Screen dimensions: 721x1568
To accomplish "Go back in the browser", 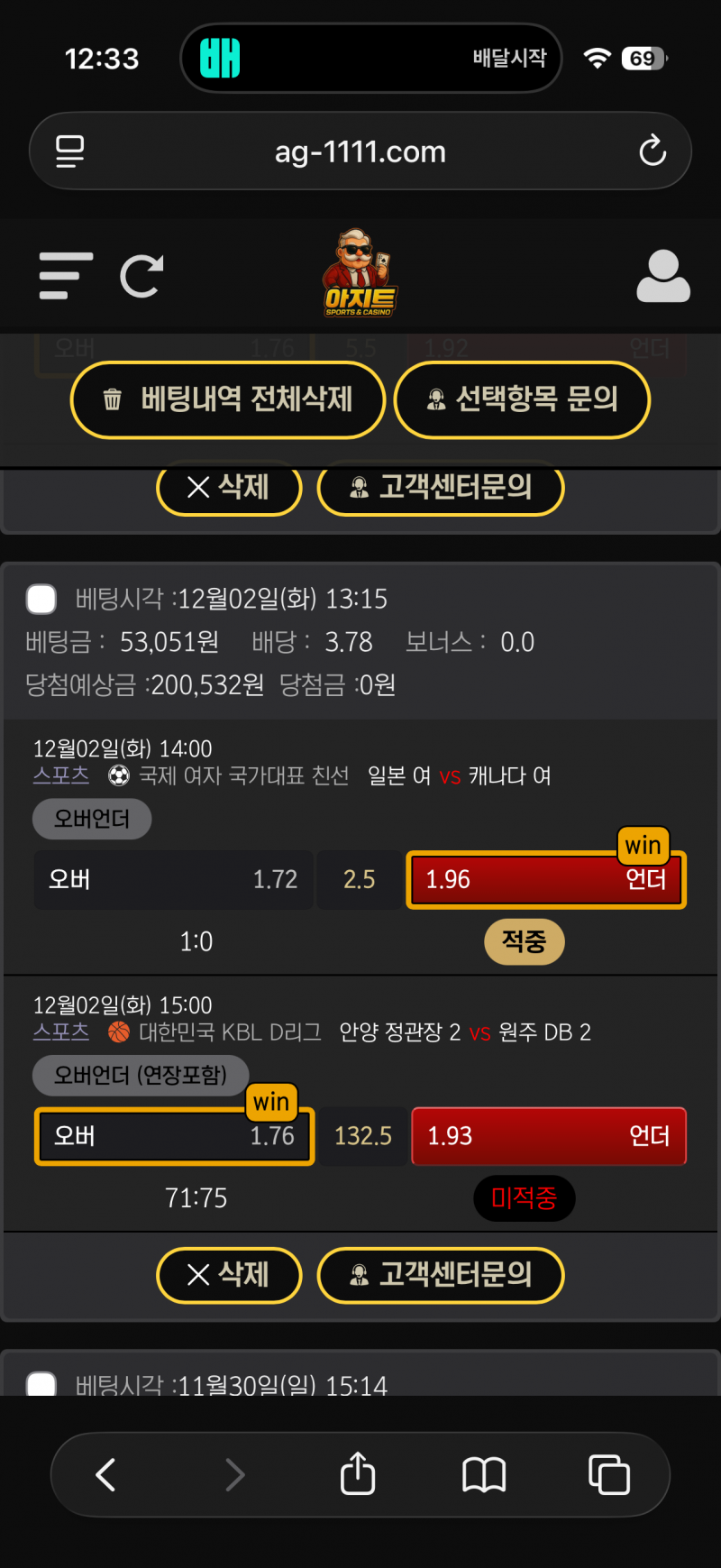I will point(105,1475).
